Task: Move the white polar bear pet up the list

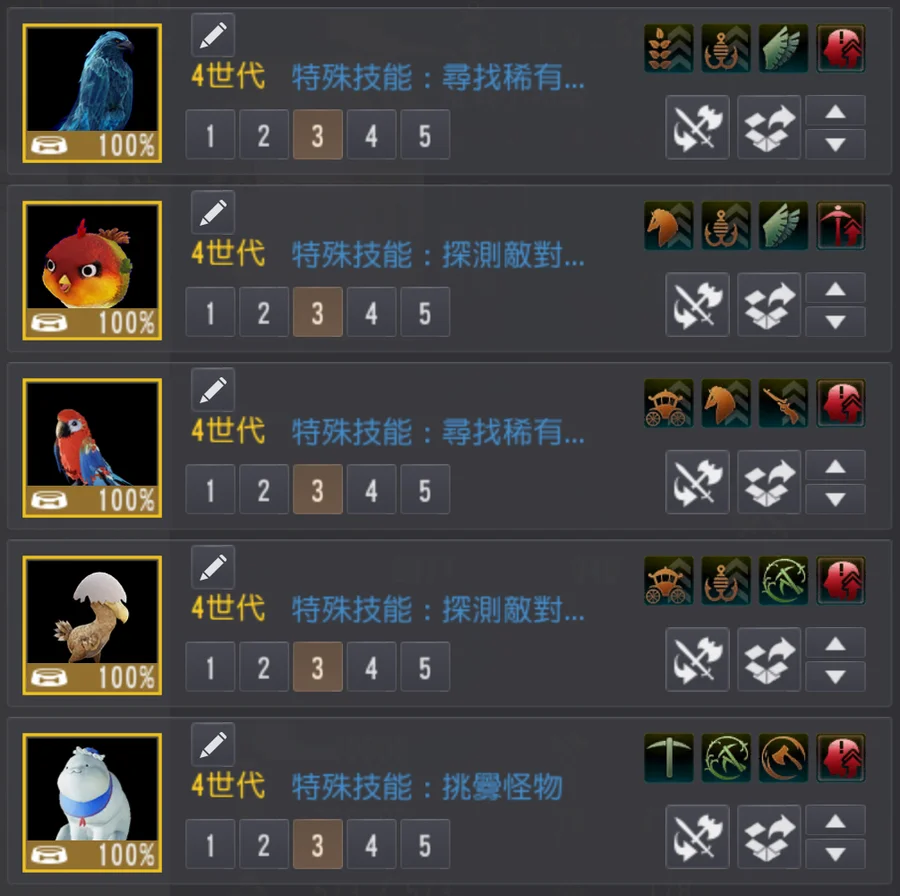Action: pos(835,822)
